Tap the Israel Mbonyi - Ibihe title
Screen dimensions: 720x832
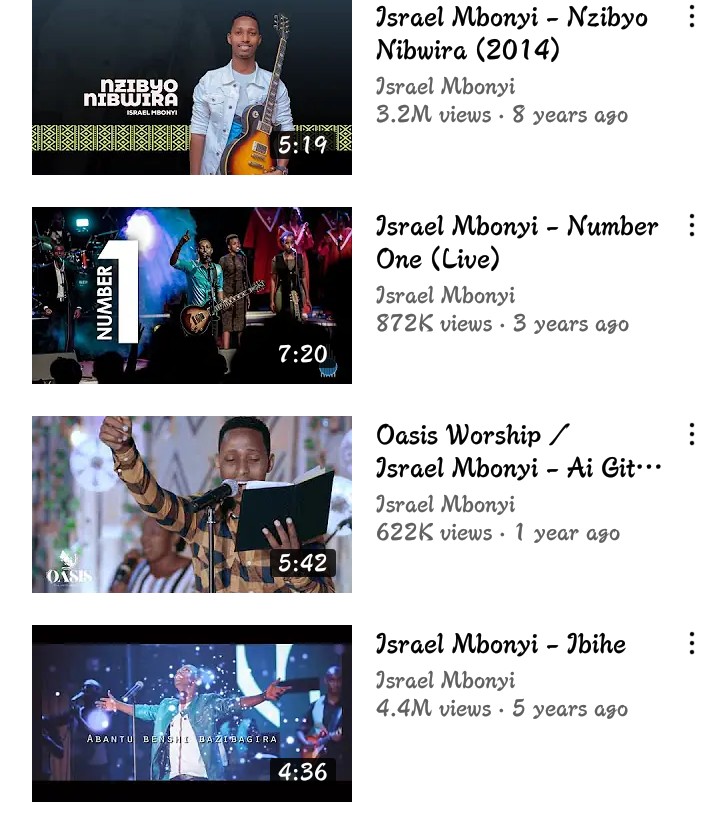(500, 644)
